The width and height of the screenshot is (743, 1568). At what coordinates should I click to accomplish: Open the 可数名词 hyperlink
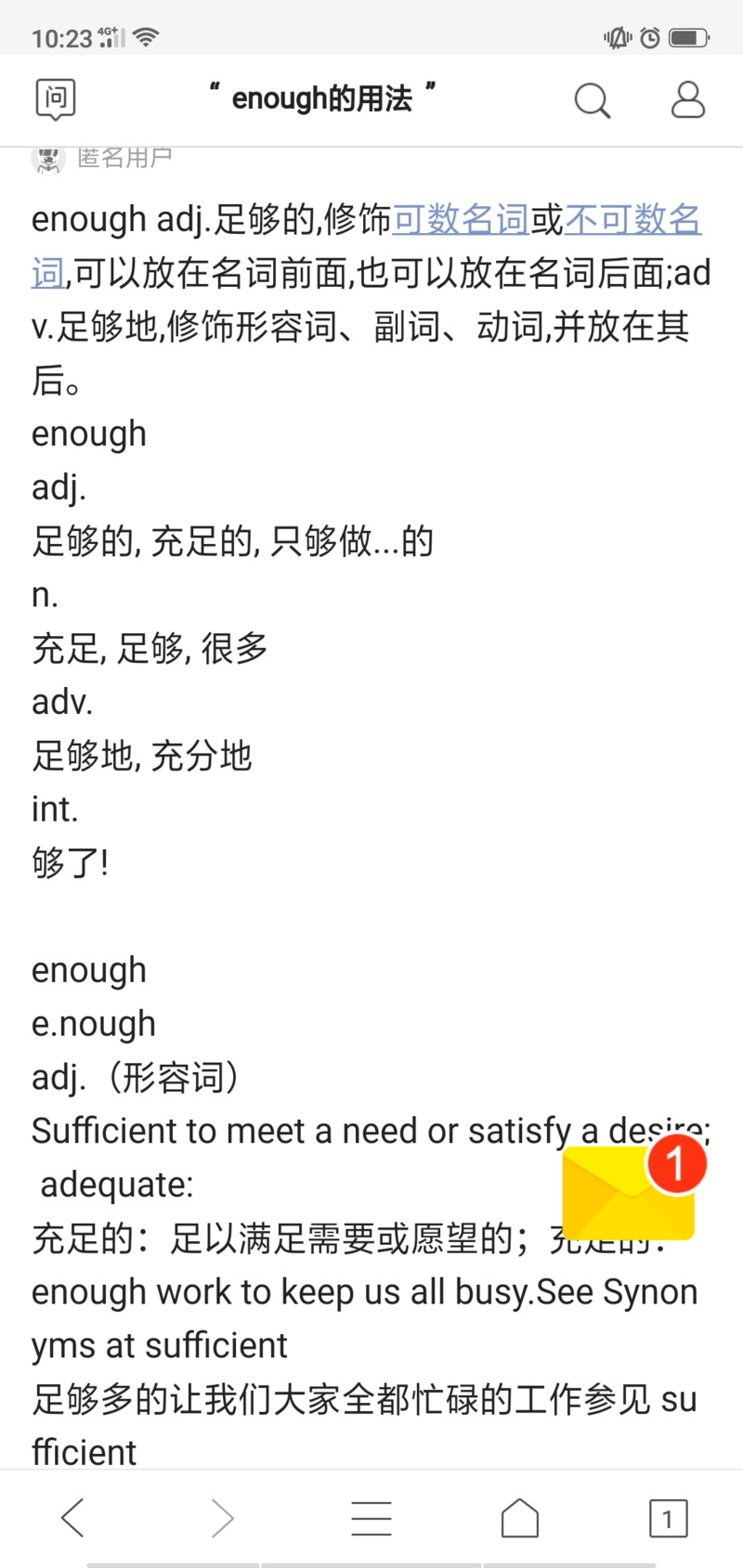coord(462,219)
